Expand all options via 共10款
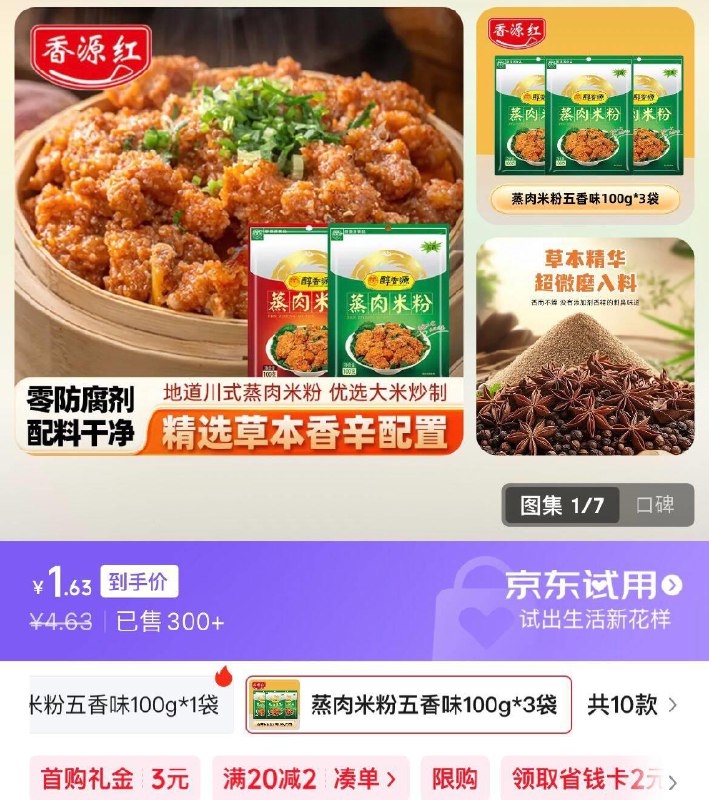The image size is (709, 800). point(634,704)
